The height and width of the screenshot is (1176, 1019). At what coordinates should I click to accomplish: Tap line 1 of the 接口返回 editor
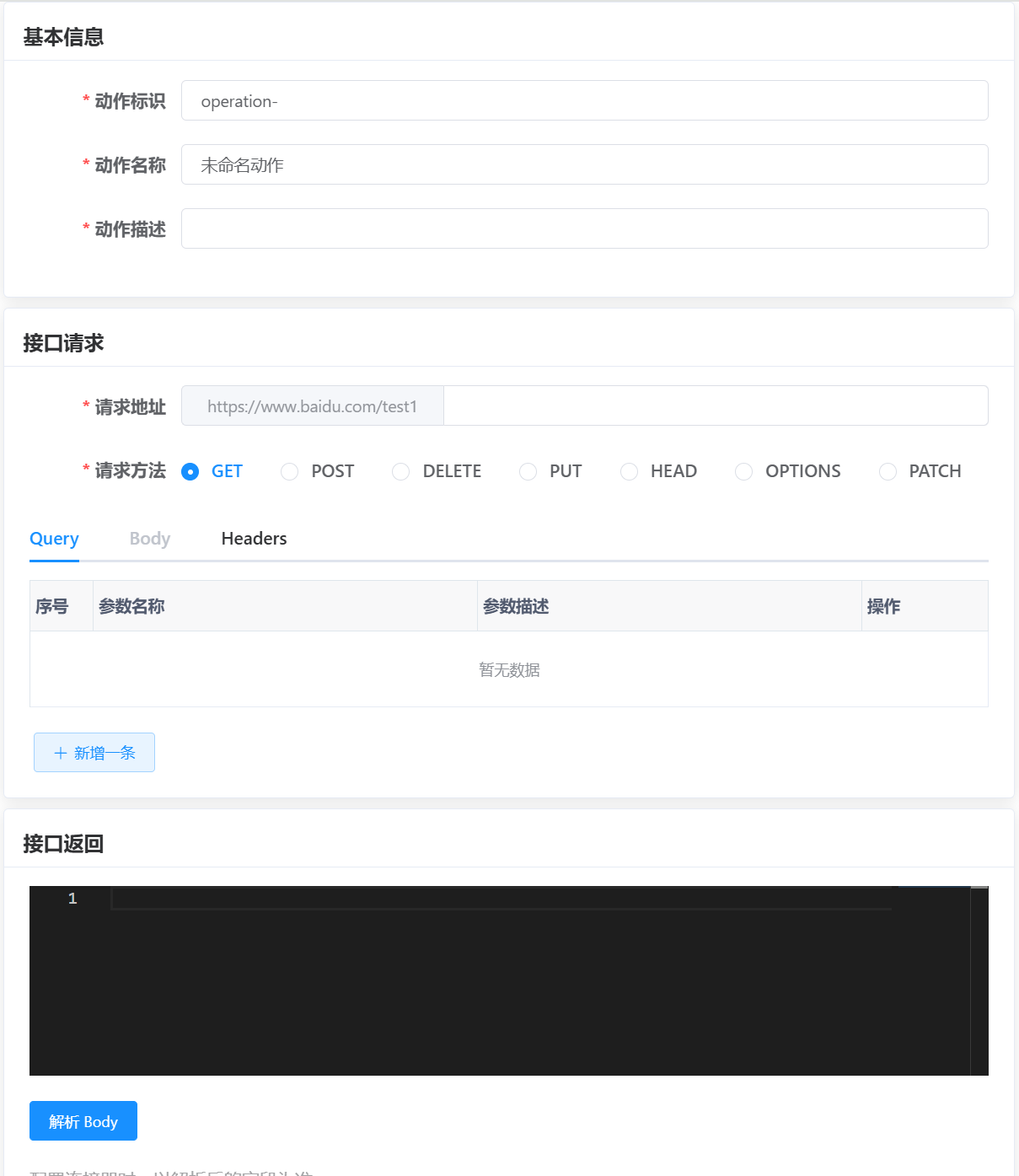tap(501, 899)
